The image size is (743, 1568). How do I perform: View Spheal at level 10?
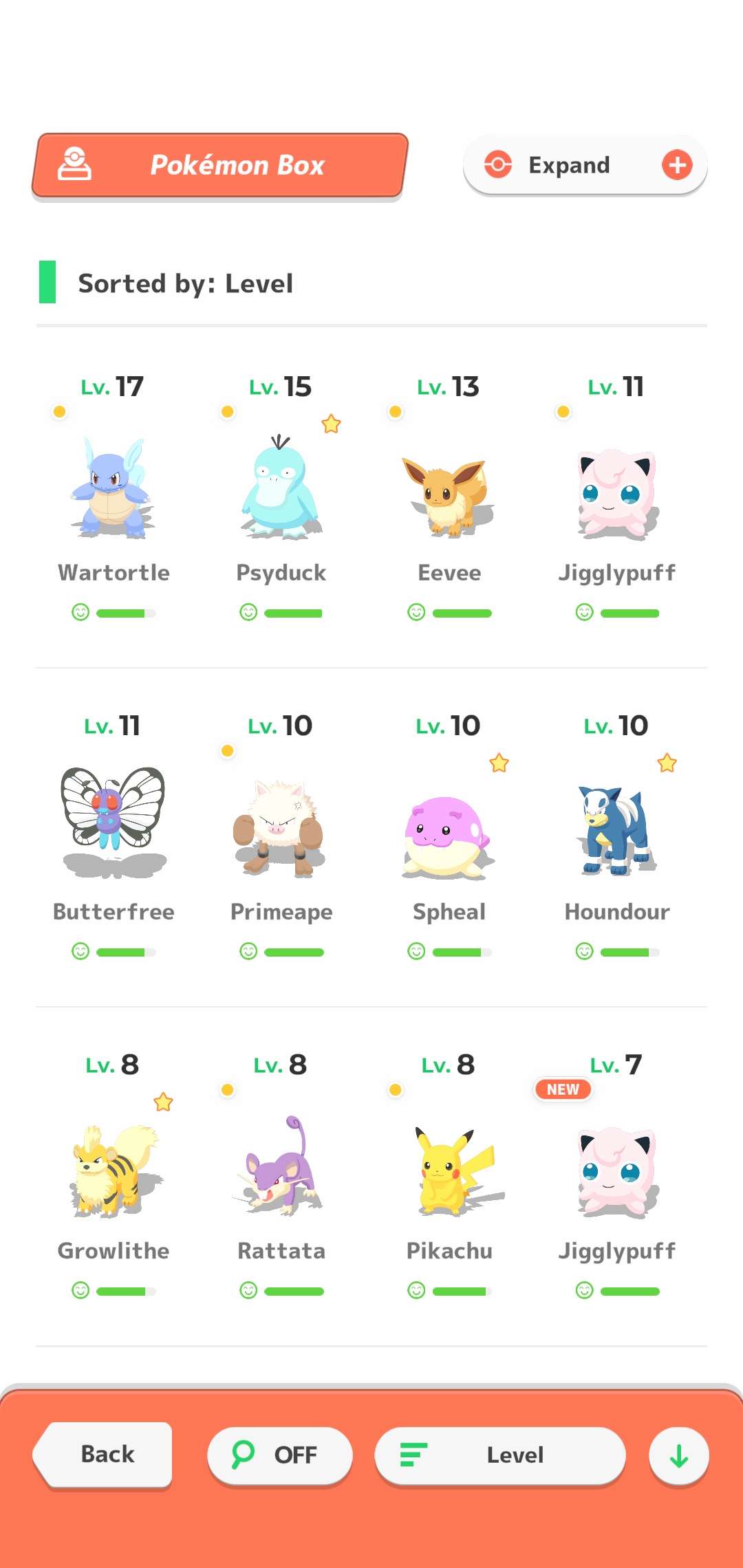point(449,832)
